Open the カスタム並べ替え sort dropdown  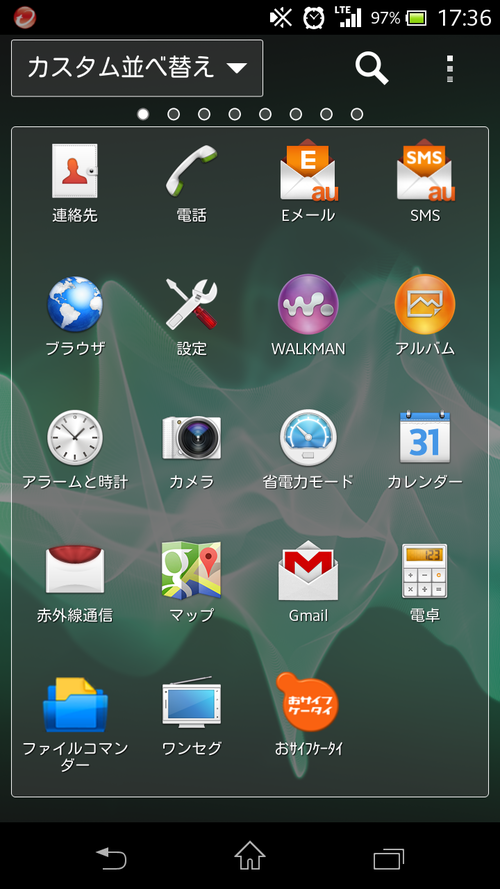137,68
